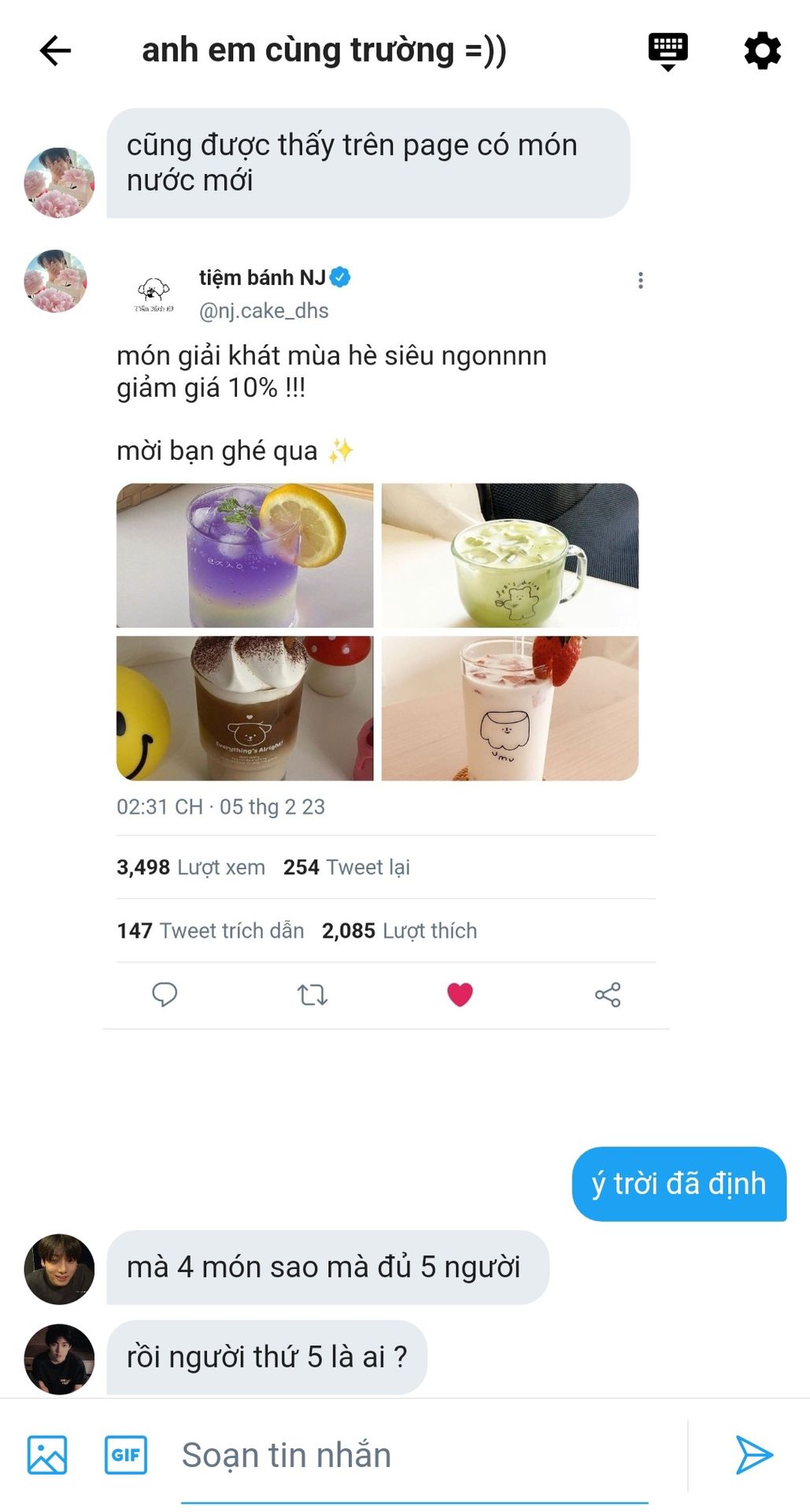The width and height of the screenshot is (810, 1512).
Task: Open the GIF picker
Action: coord(126,1455)
